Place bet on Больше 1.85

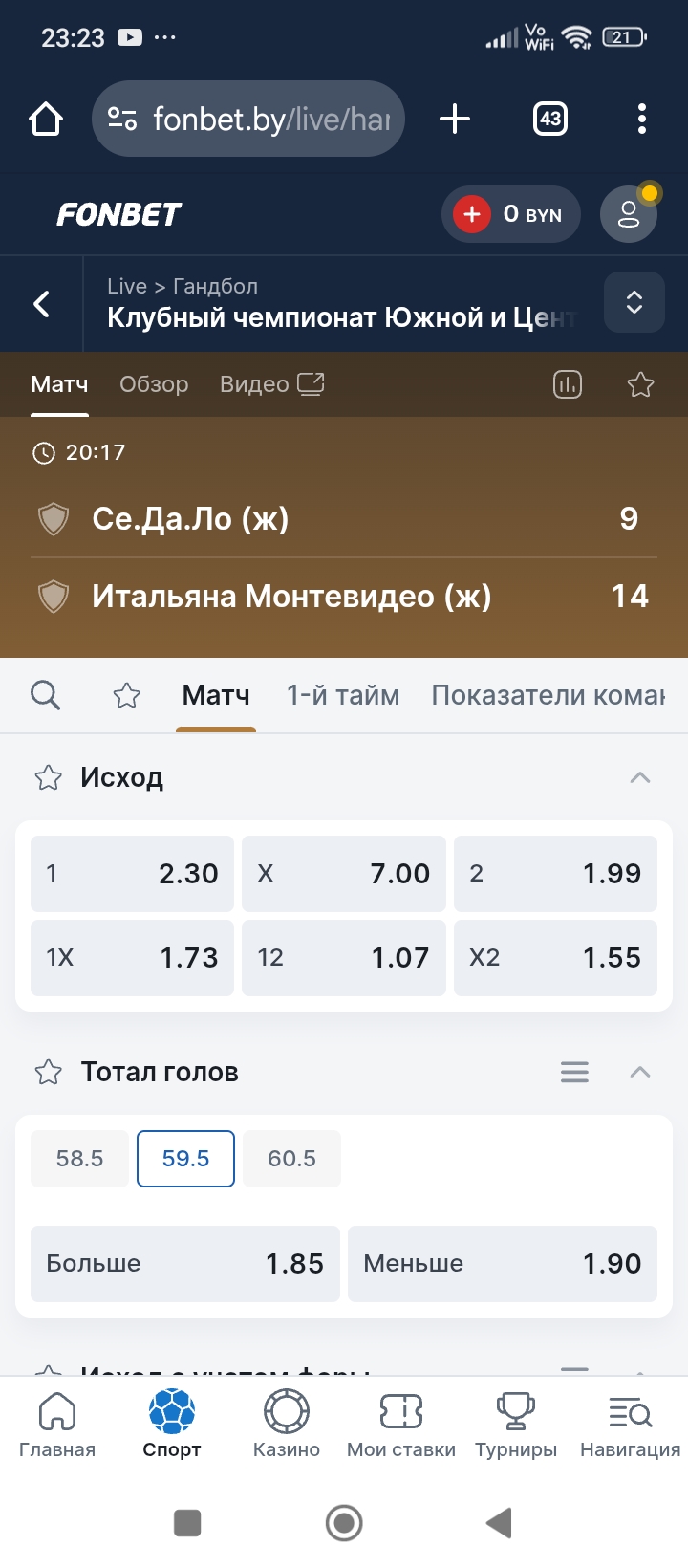pyautogui.click(x=184, y=1264)
